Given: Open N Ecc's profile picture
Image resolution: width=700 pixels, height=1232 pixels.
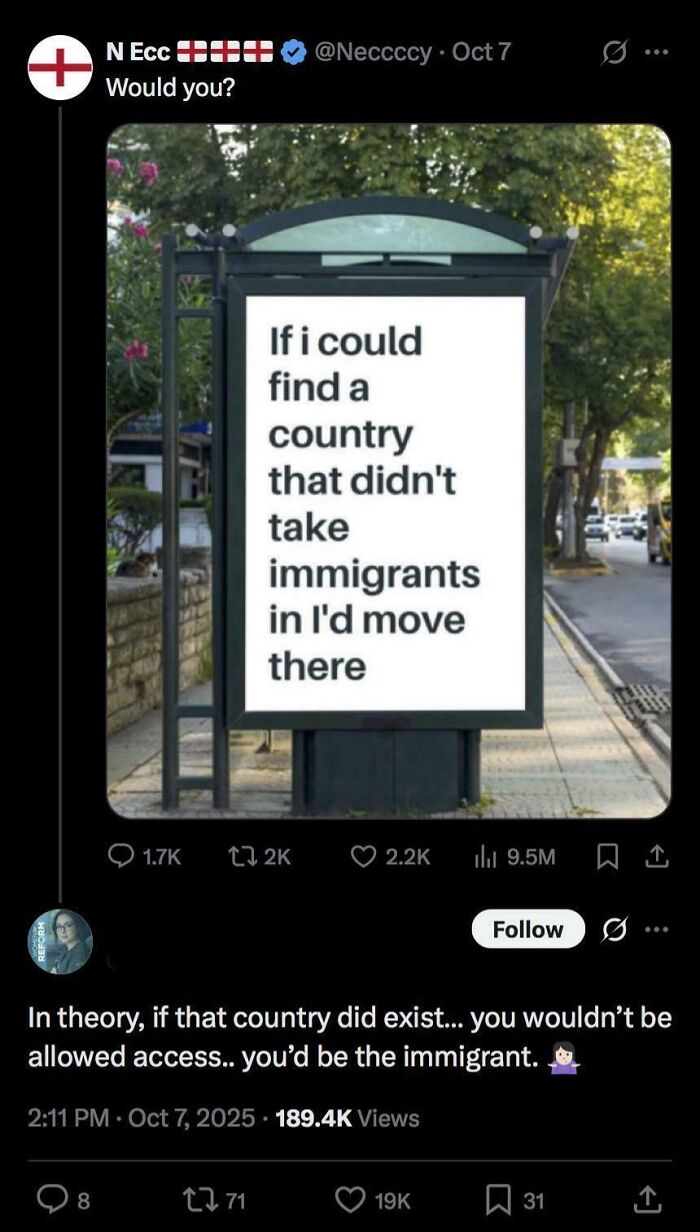Looking at the screenshot, I should tap(60, 67).
